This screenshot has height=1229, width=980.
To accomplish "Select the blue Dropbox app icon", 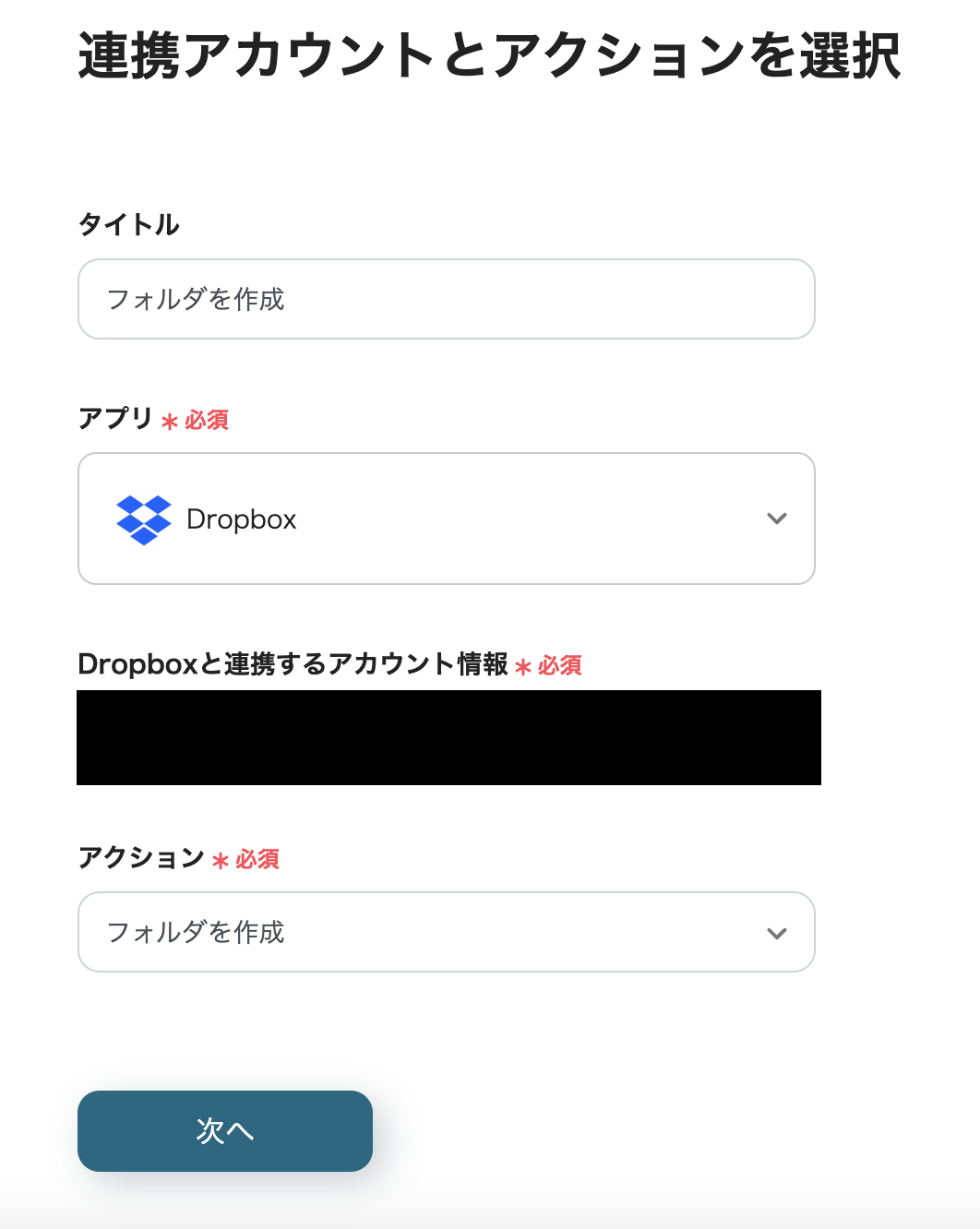I will click(x=145, y=519).
